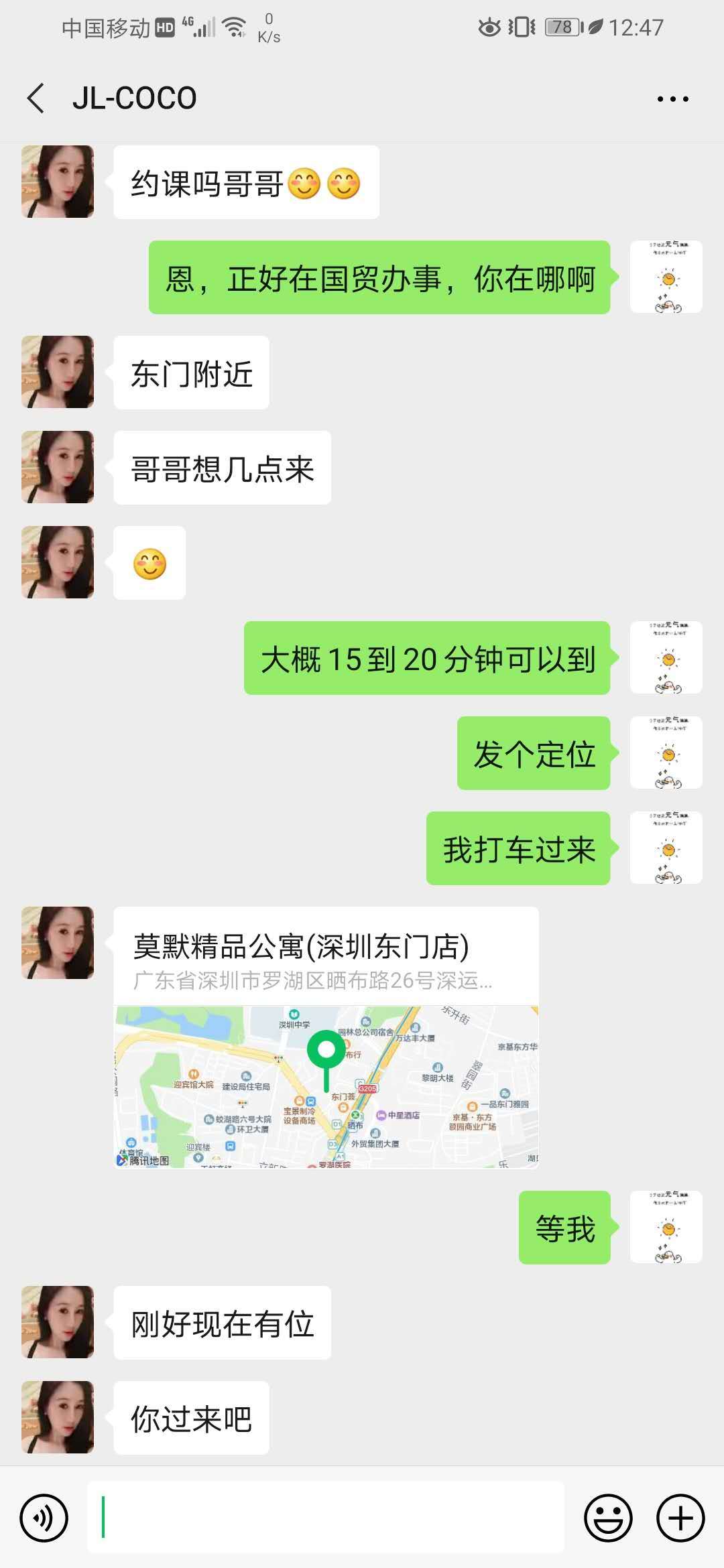Image resolution: width=724 pixels, height=1568 pixels.
Task: Open my profile via avatar beside 等我
Action: [666, 1227]
